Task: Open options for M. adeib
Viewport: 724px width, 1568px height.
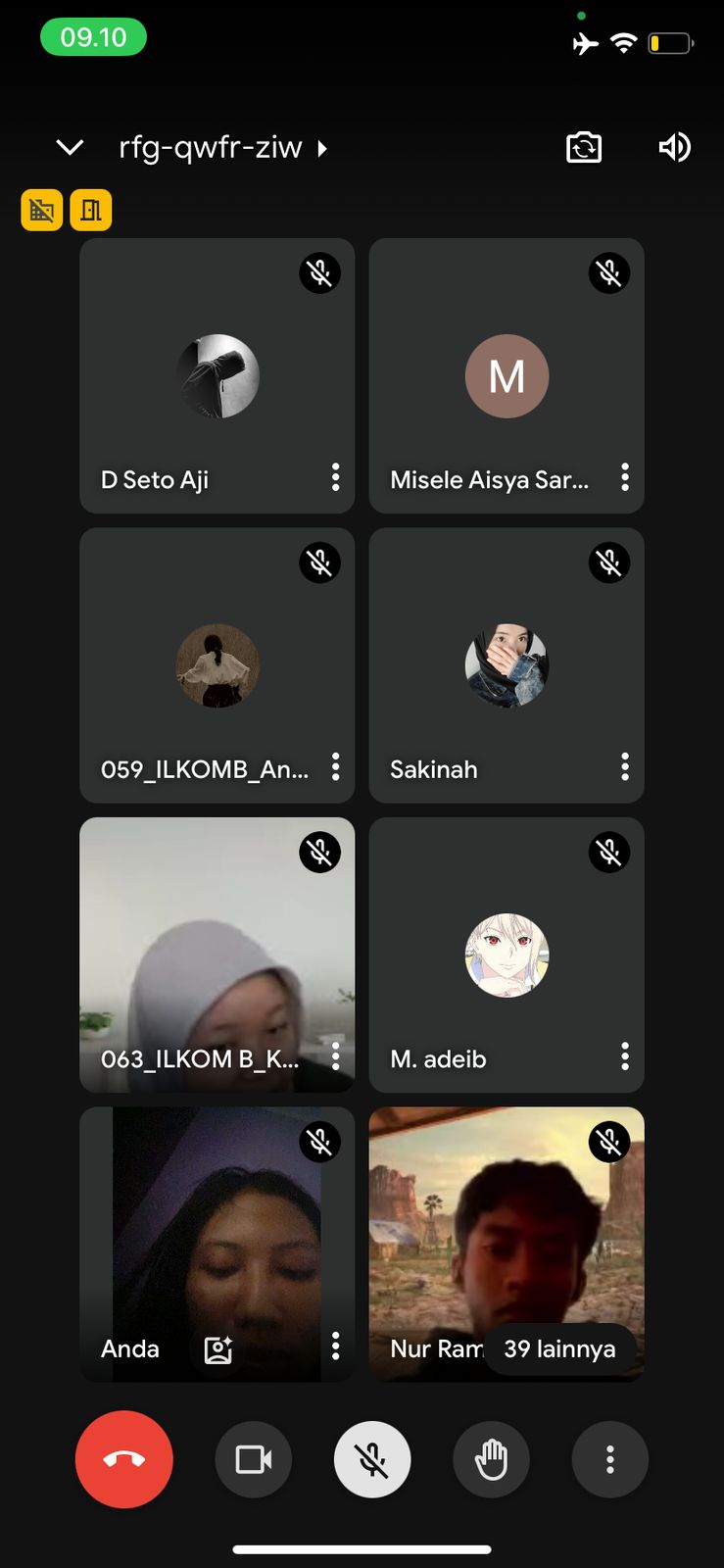Action: tap(624, 1056)
